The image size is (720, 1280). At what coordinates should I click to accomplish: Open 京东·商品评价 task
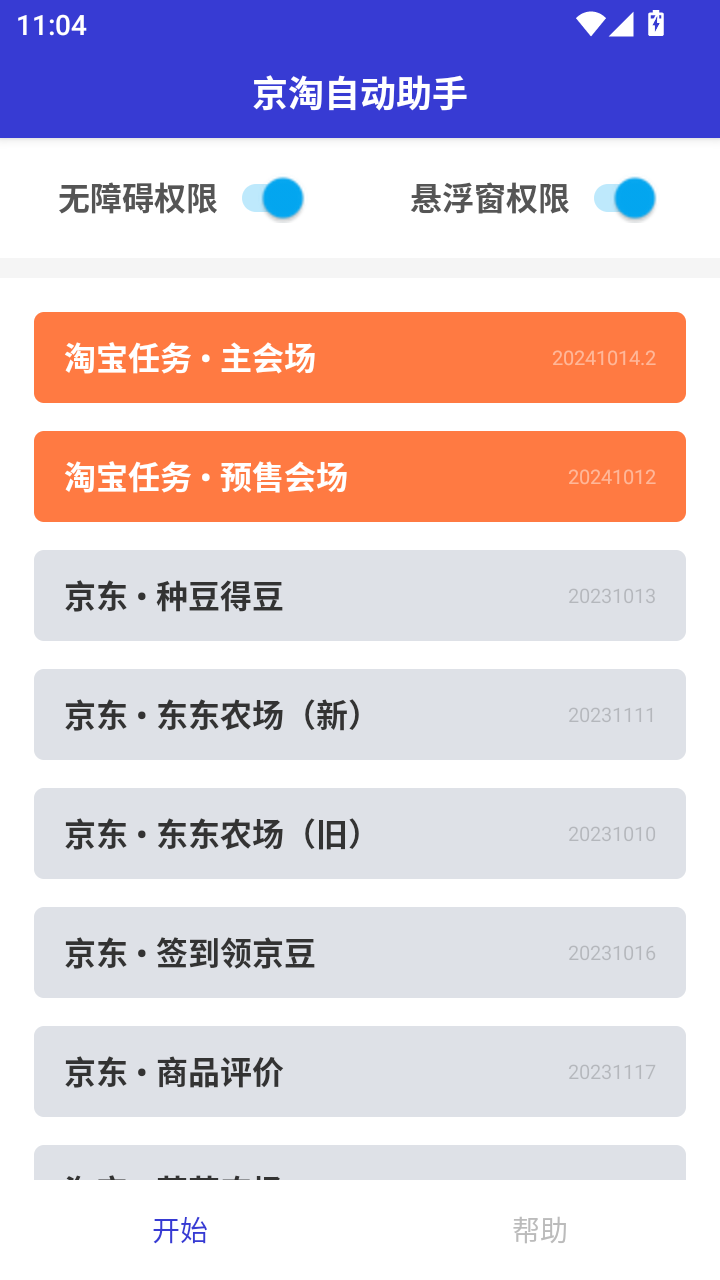point(360,1071)
